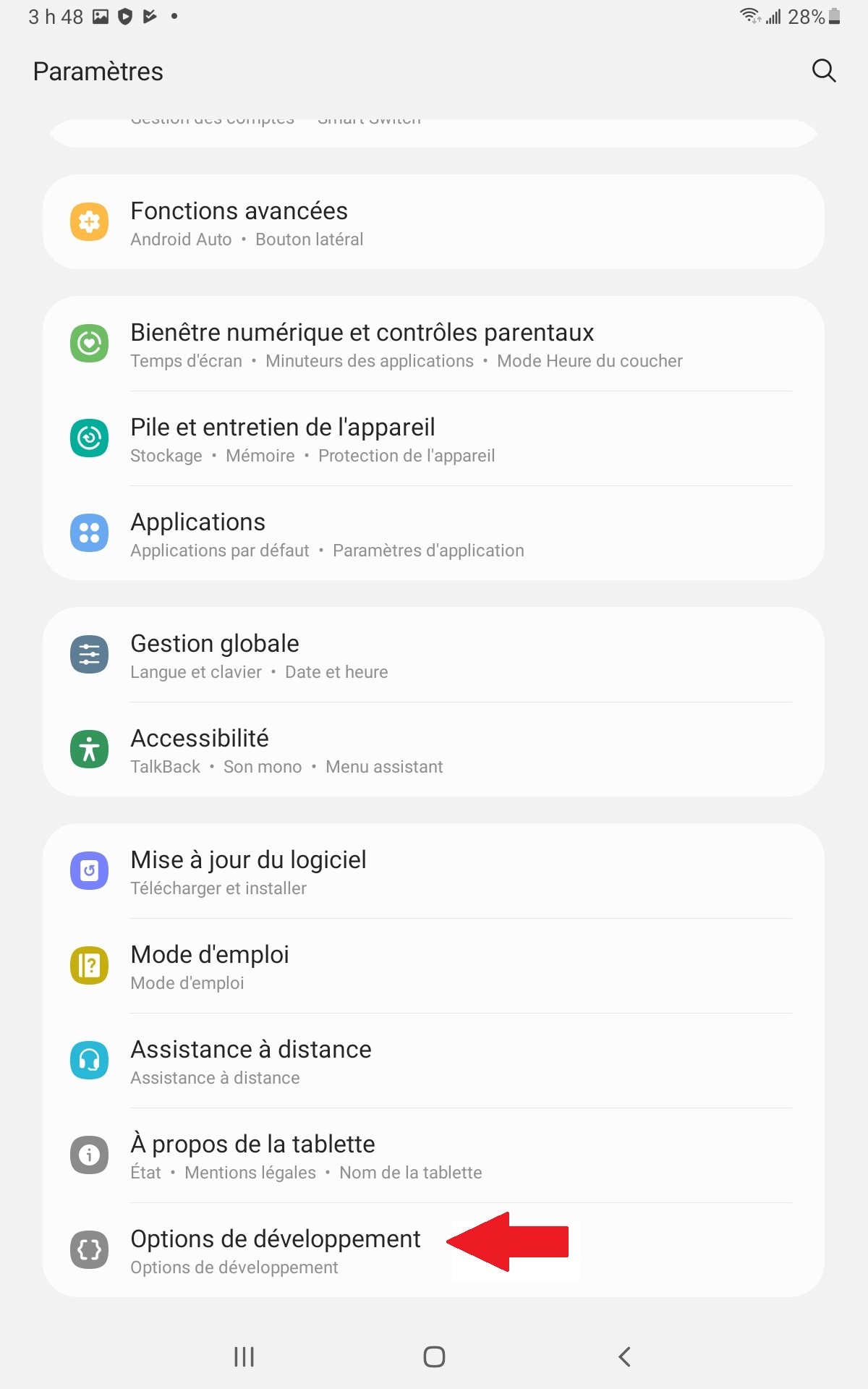
Task: Open Options de développement
Action: [x=434, y=1250]
